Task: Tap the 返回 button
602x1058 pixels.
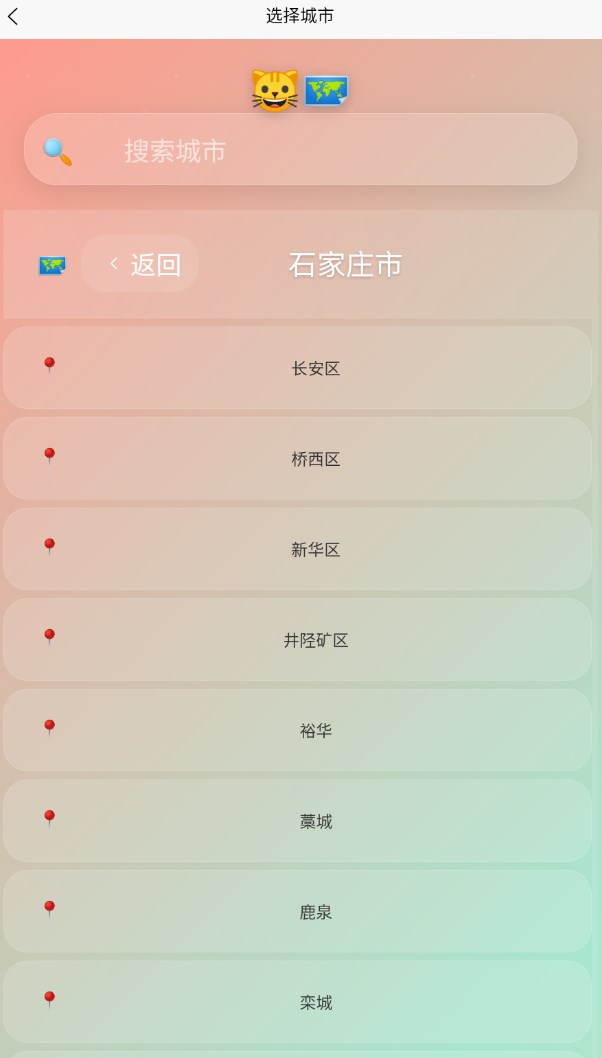Action: click(x=140, y=264)
